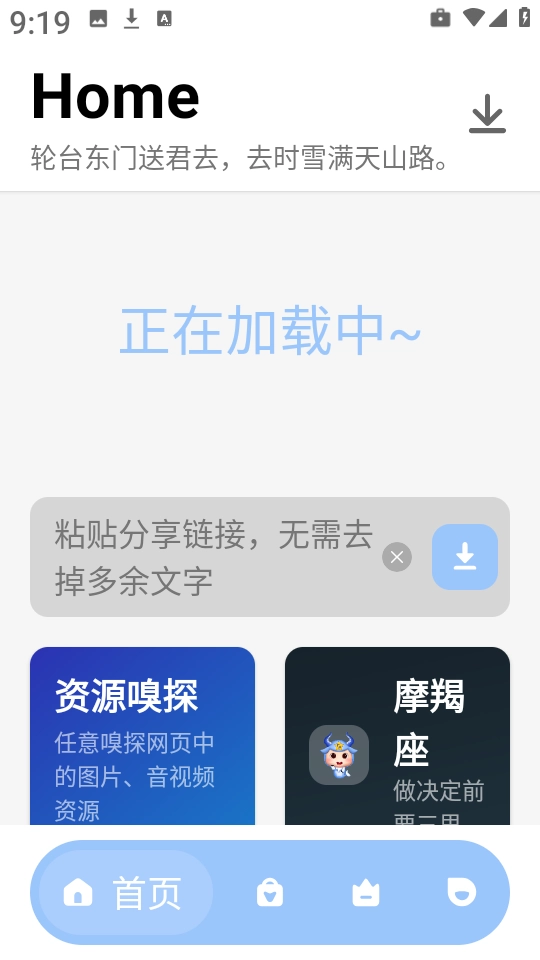Open the 资源嗅探 card

tap(143, 736)
